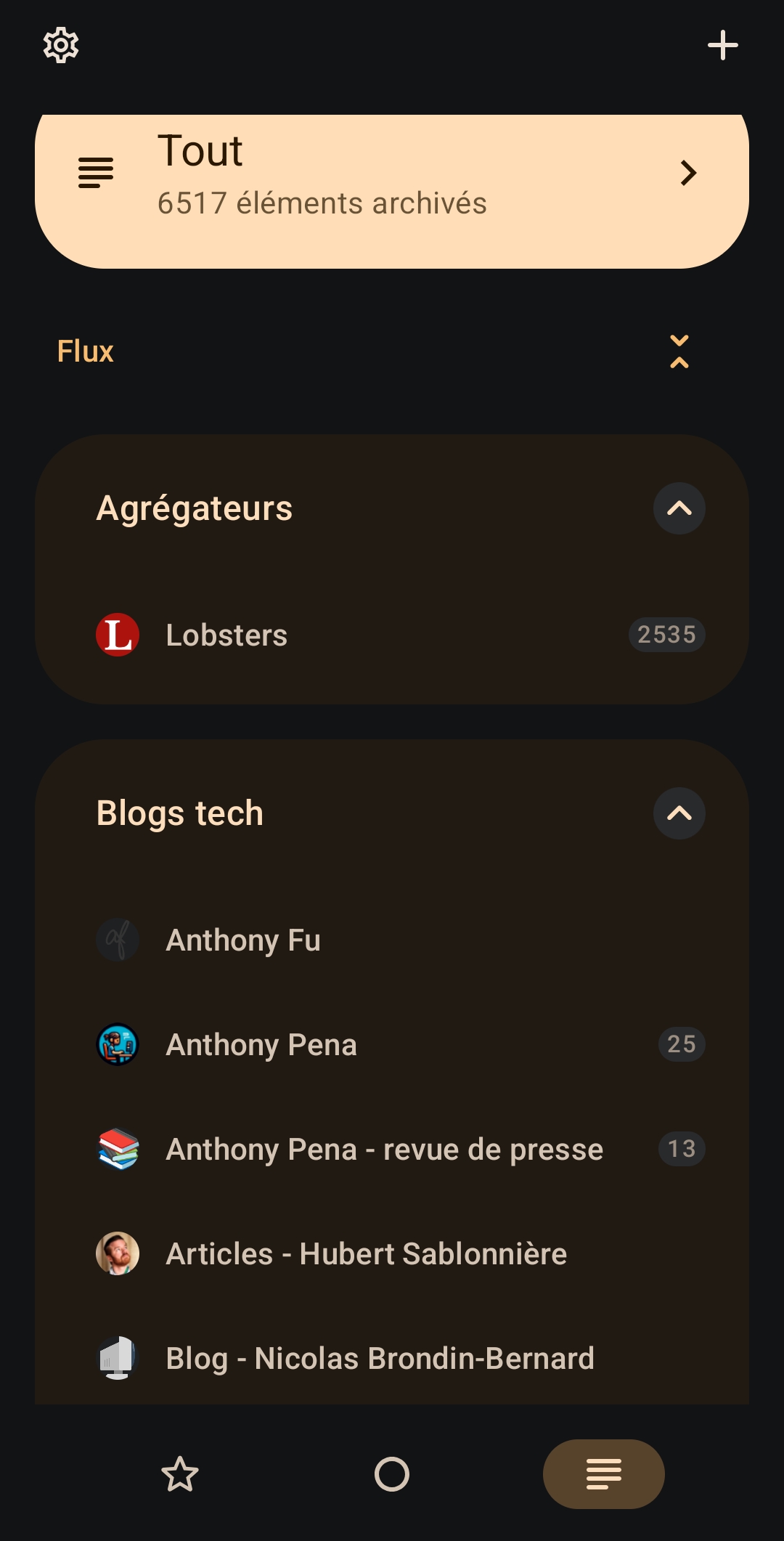
Task: Open Tout via its right chevron
Action: coord(688,173)
